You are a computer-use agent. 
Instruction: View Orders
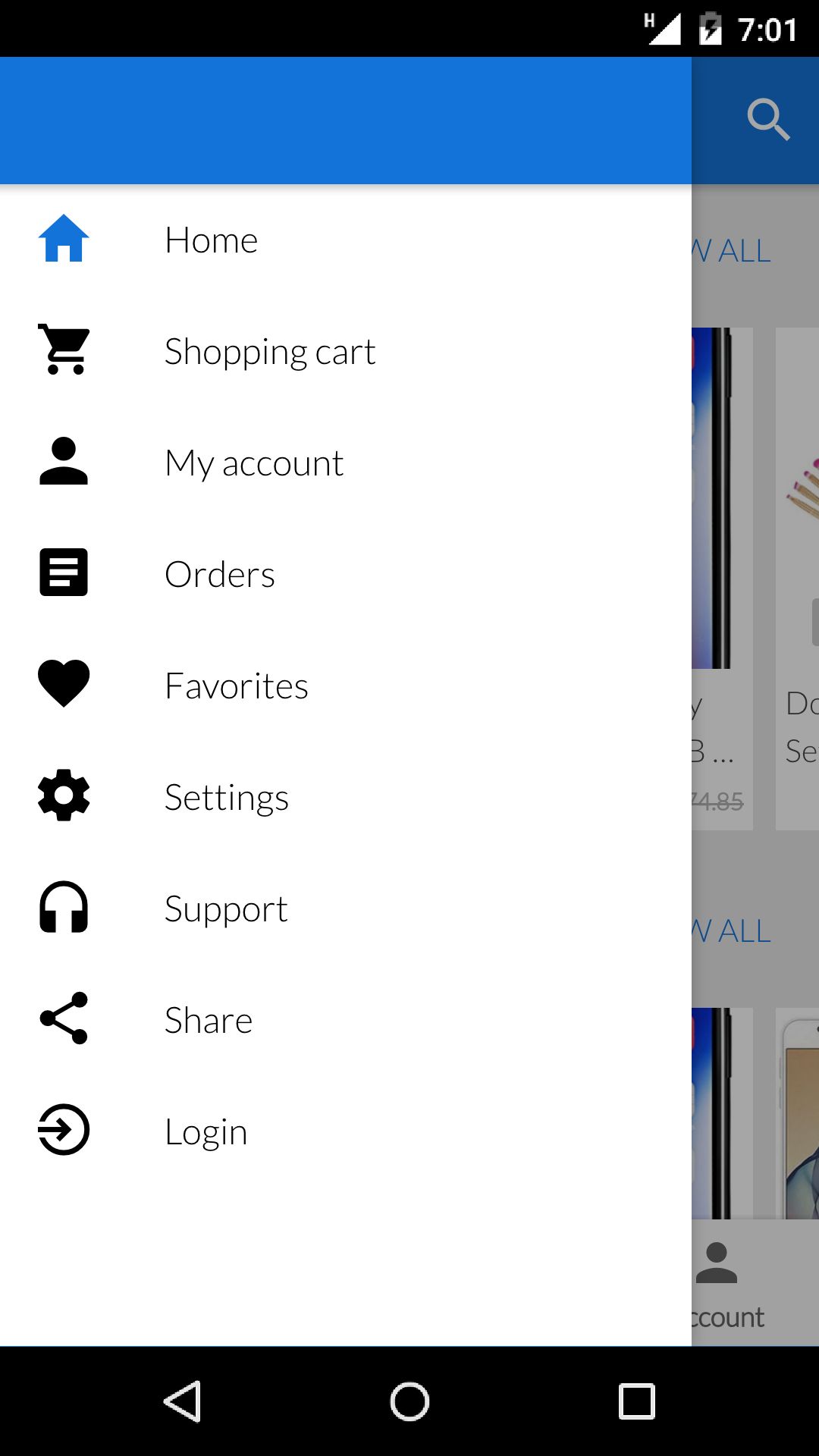[x=220, y=575]
